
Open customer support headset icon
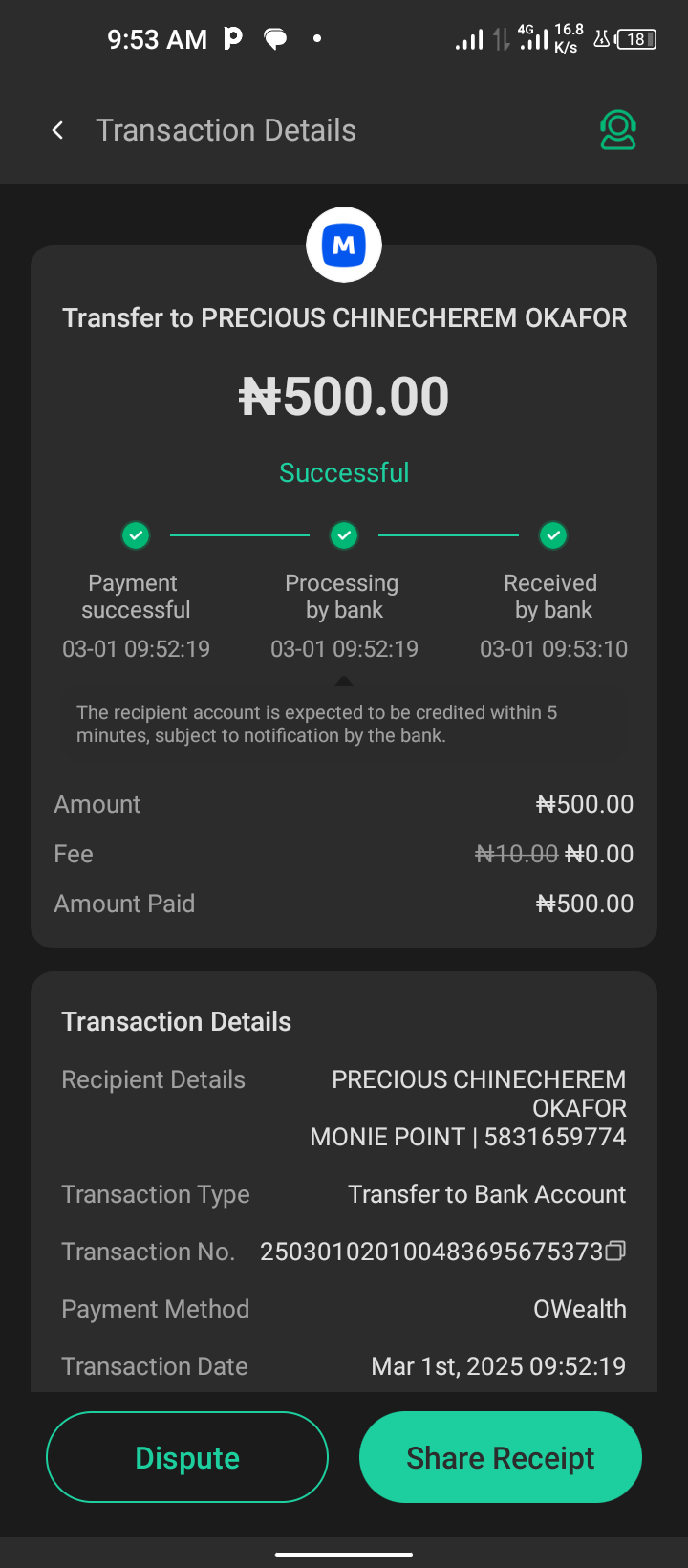tap(618, 130)
